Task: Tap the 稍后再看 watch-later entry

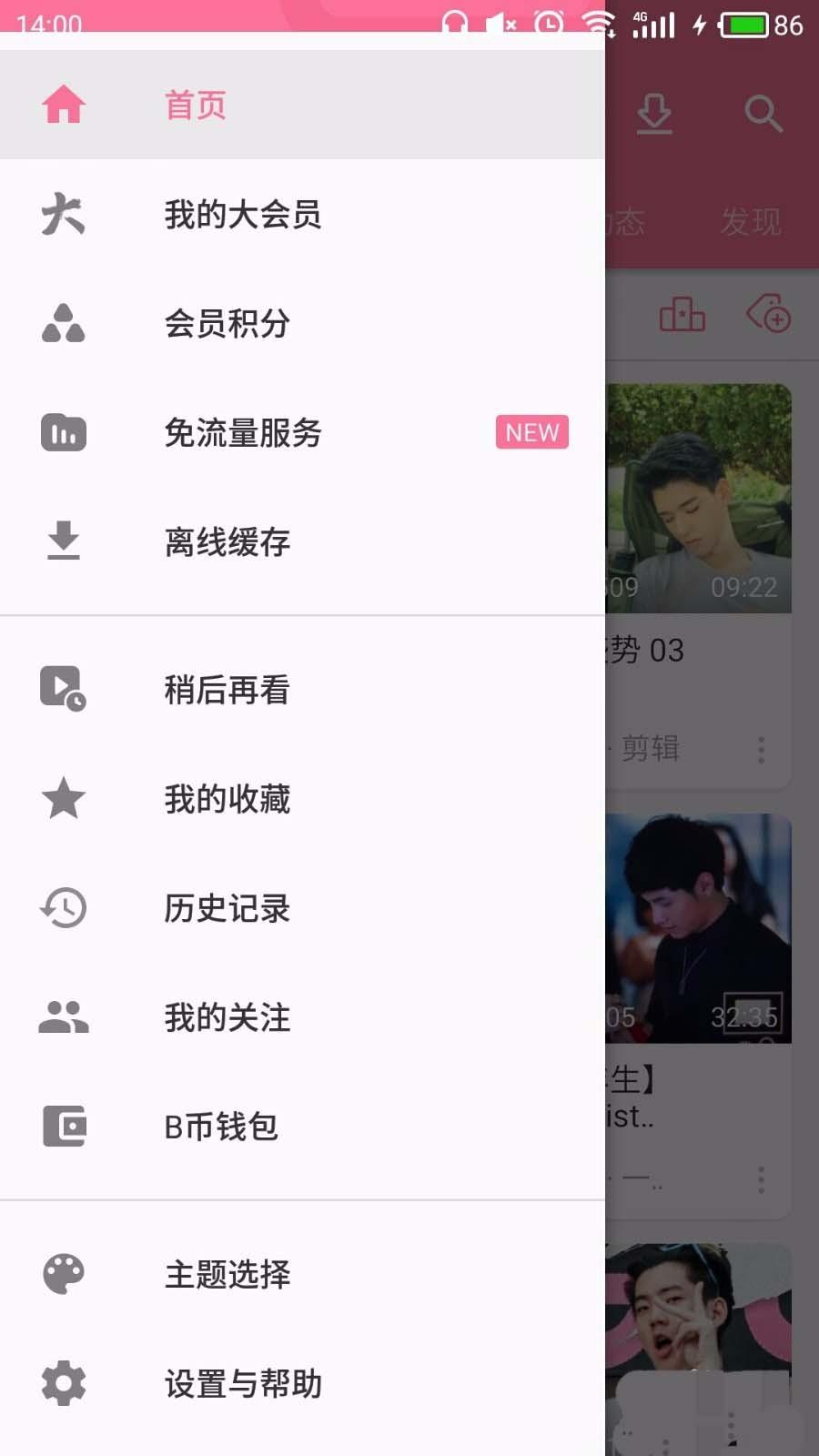Action: click(226, 690)
